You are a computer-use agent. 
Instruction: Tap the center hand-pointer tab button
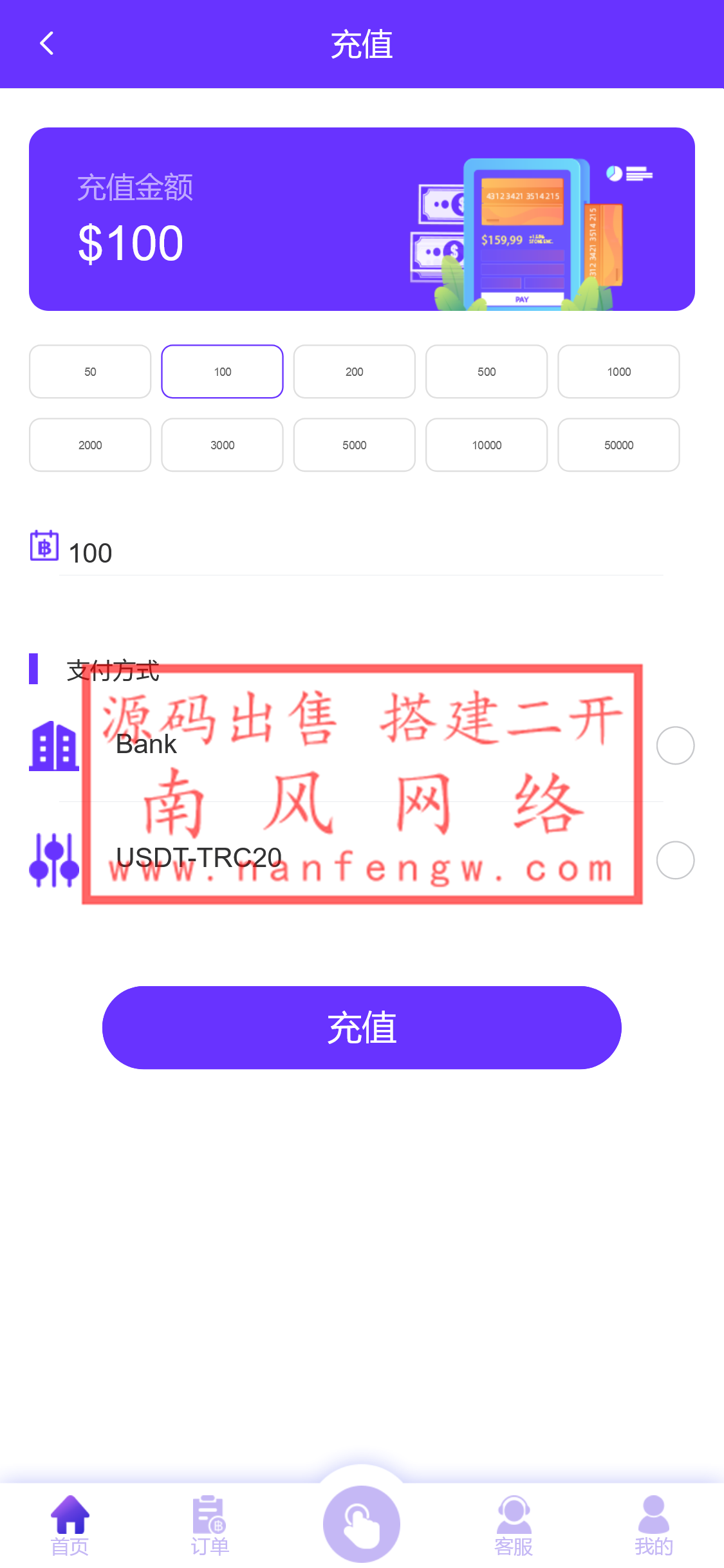tap(362, 1523)
